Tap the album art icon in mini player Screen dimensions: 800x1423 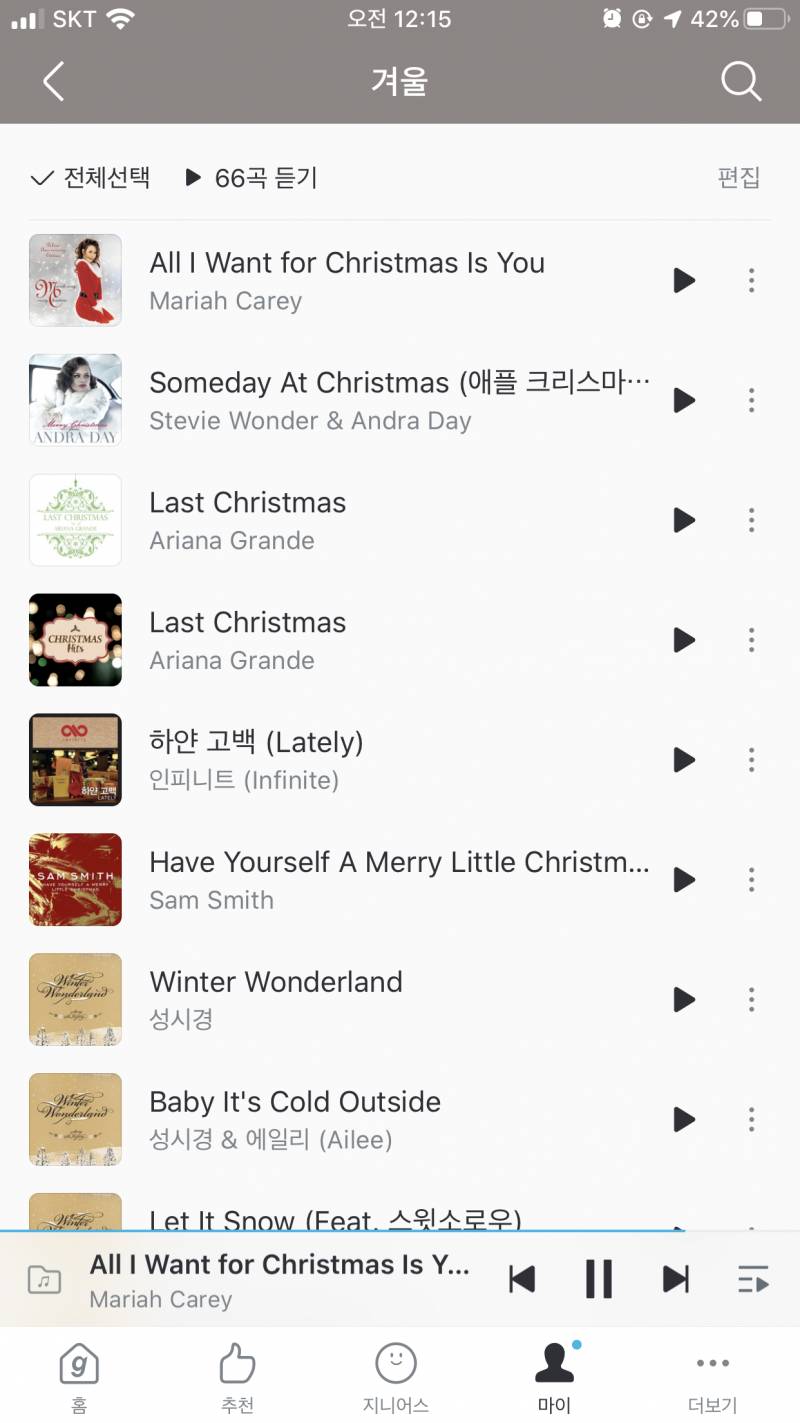(43, 1278)
